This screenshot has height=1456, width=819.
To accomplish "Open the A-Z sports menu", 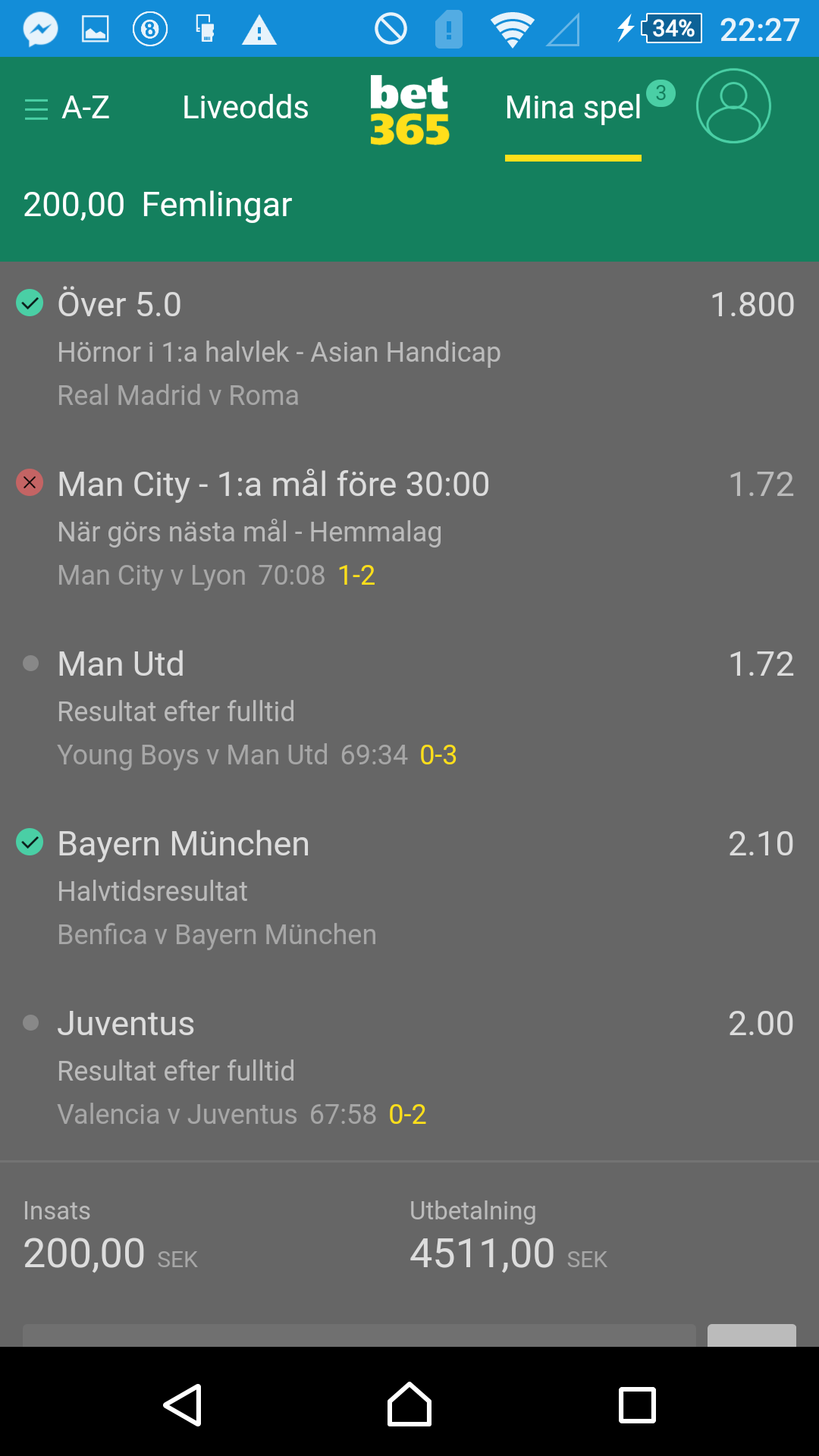I will coord(67,108).
